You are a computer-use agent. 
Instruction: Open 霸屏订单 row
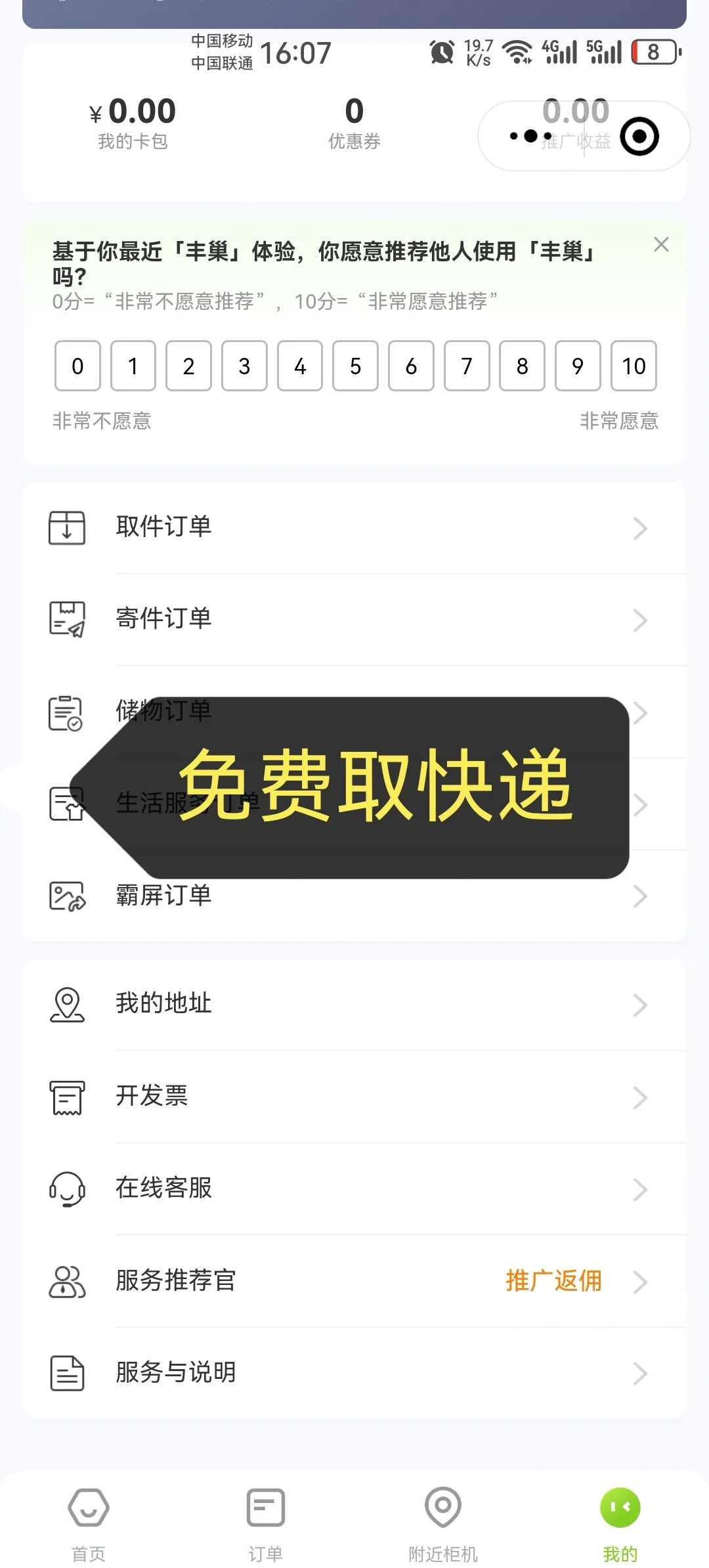pos(354,896)
